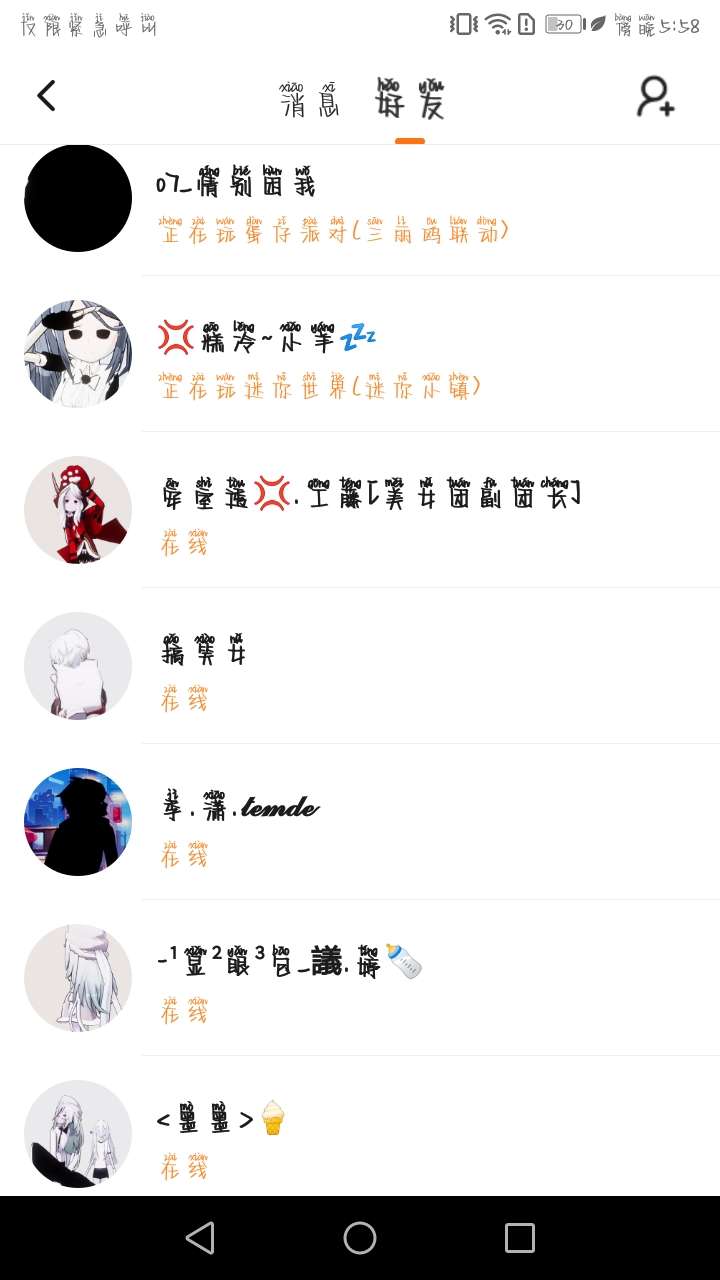720x1280 pixels.
Task: Tap the add friend icon
Action: [656, 97]
